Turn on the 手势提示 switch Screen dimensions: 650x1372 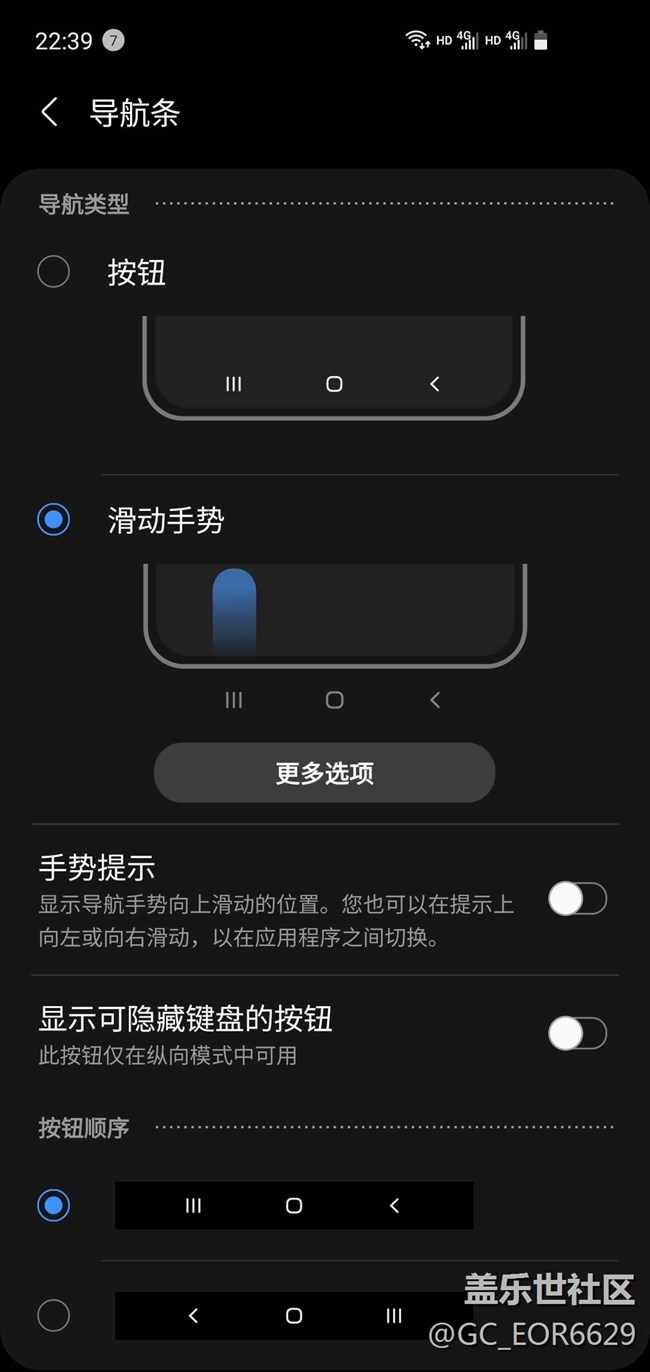(x=577, y=899)
